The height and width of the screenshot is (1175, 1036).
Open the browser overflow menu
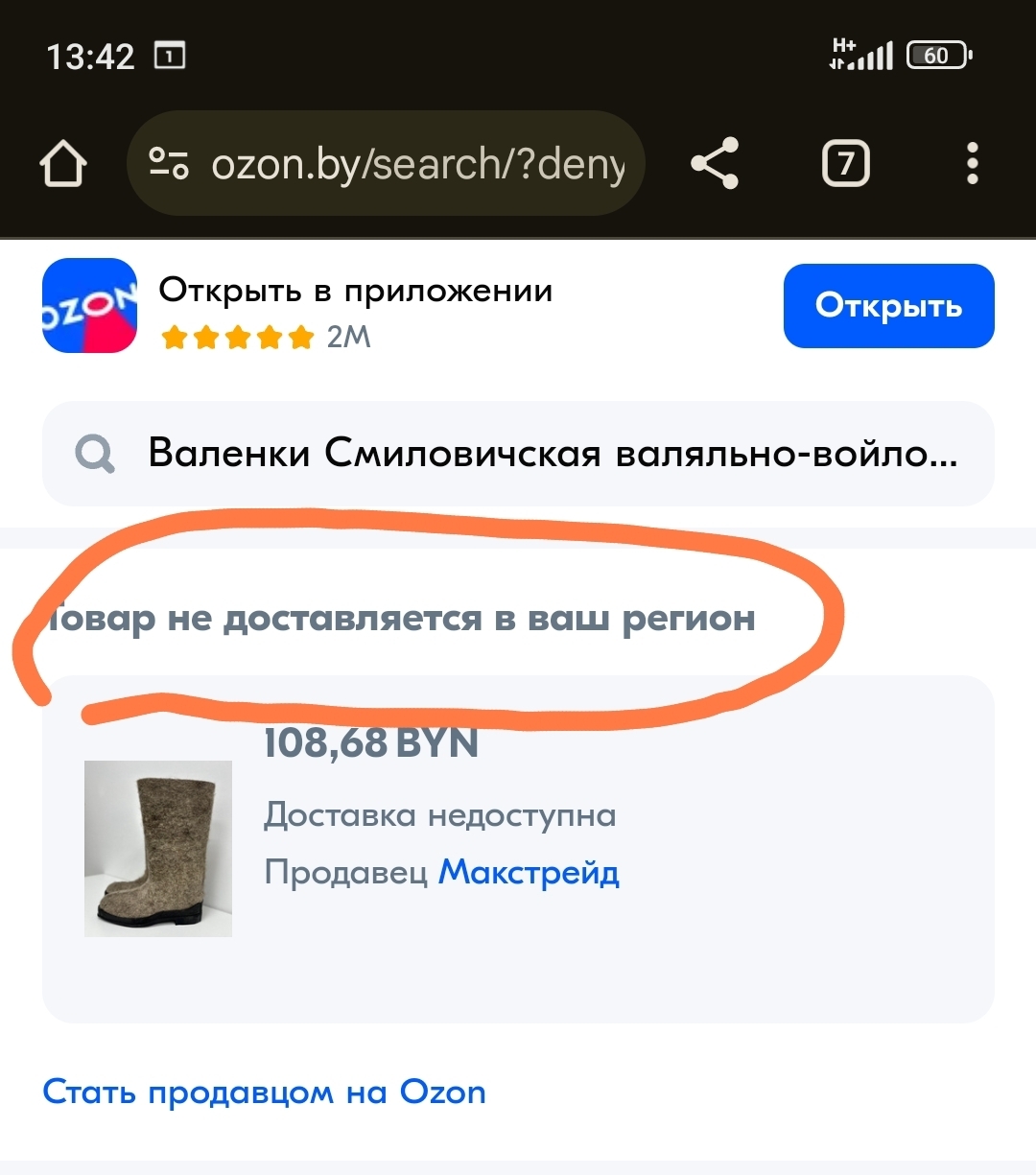coord(972,164)
